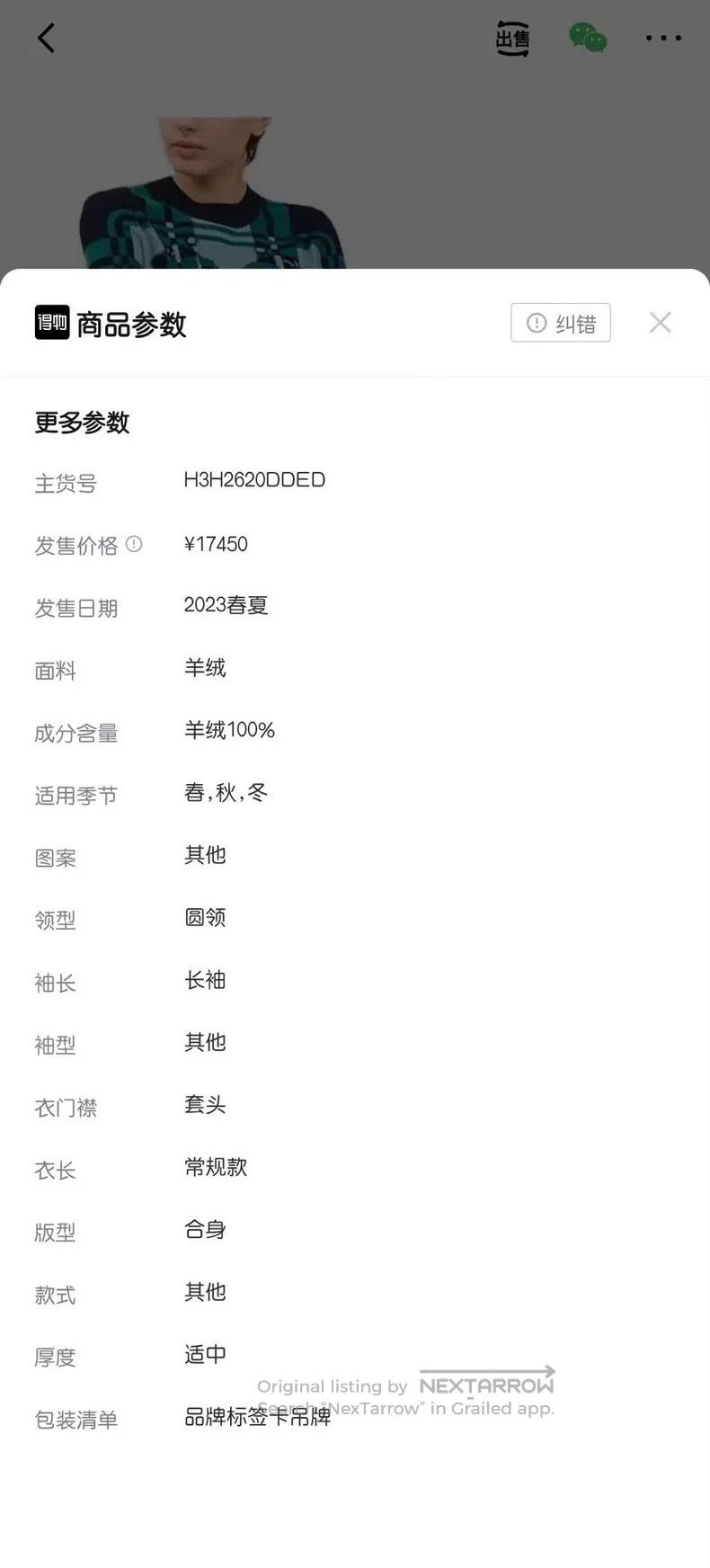Open the three-dot overflow menu
The height and width of the screenshot is (1568, 710).
663,38
